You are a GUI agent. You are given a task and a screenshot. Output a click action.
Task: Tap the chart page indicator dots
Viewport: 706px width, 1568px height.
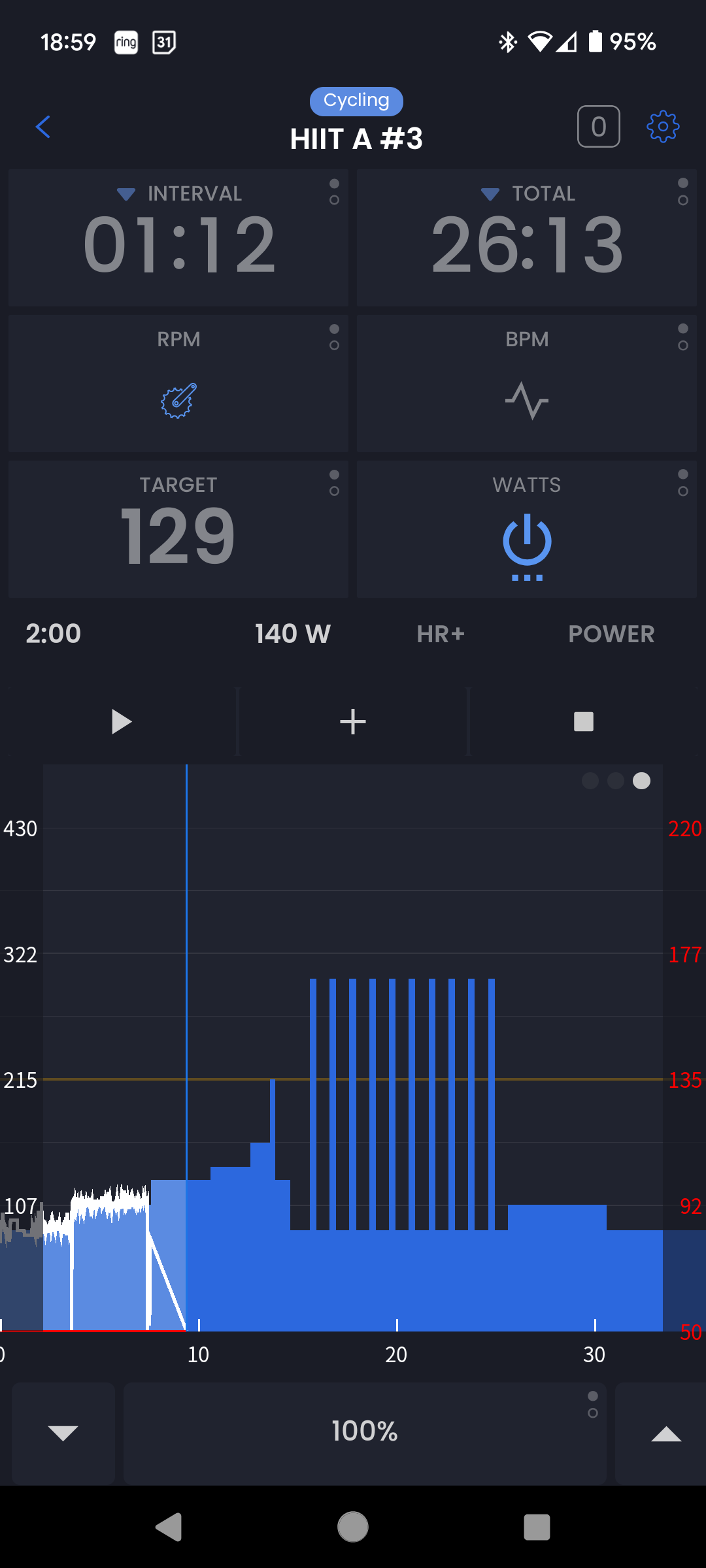click(x=616, y=781)
